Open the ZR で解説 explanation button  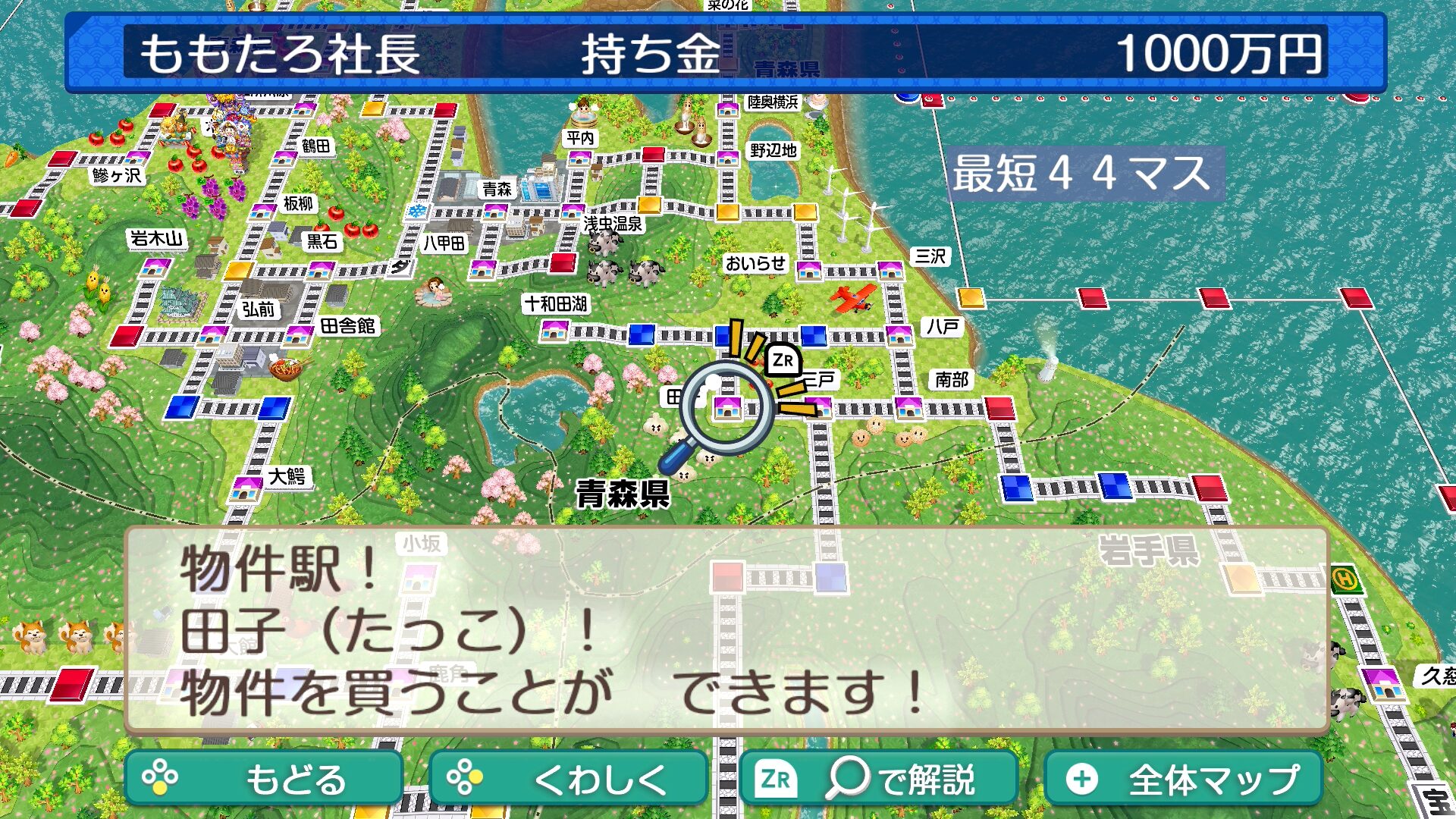878,778
